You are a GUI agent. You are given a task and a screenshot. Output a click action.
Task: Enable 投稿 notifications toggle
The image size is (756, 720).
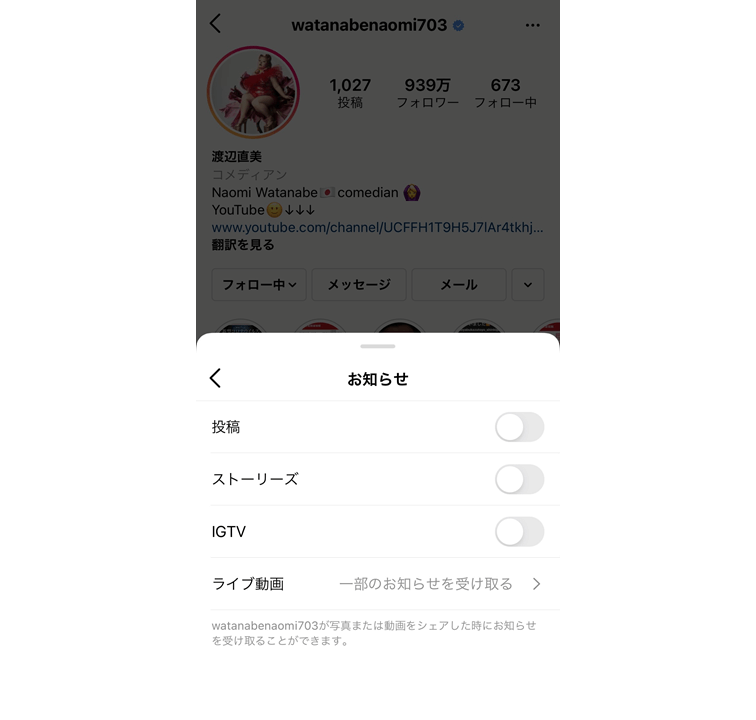coord(519,427)
